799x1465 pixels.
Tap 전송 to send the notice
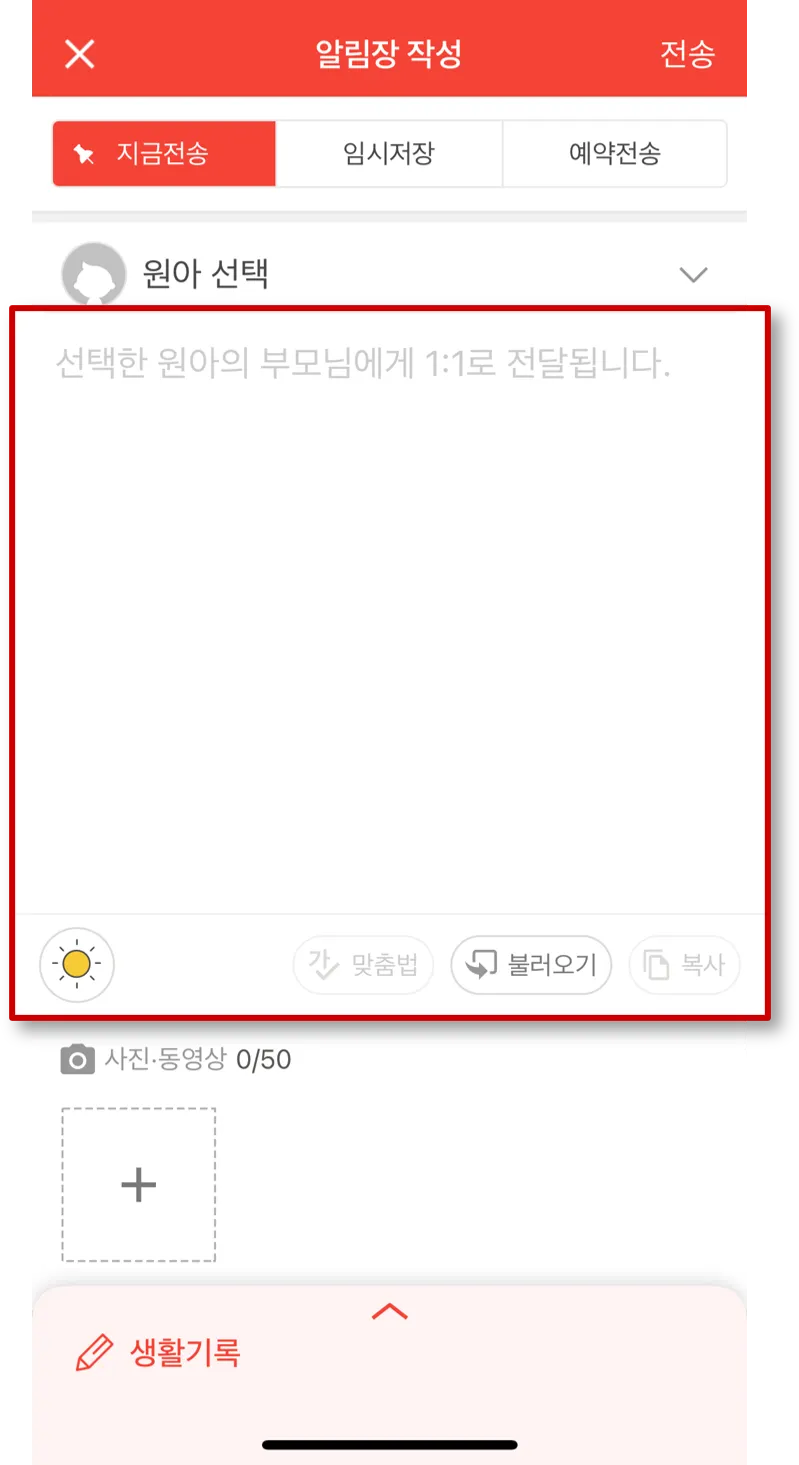click(687, 54)
